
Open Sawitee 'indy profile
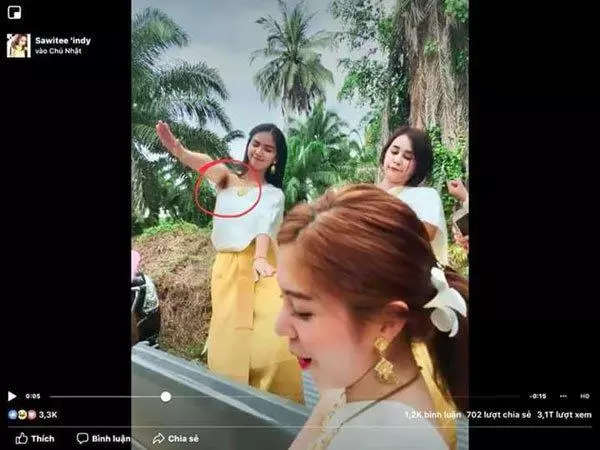coord(62,40)
